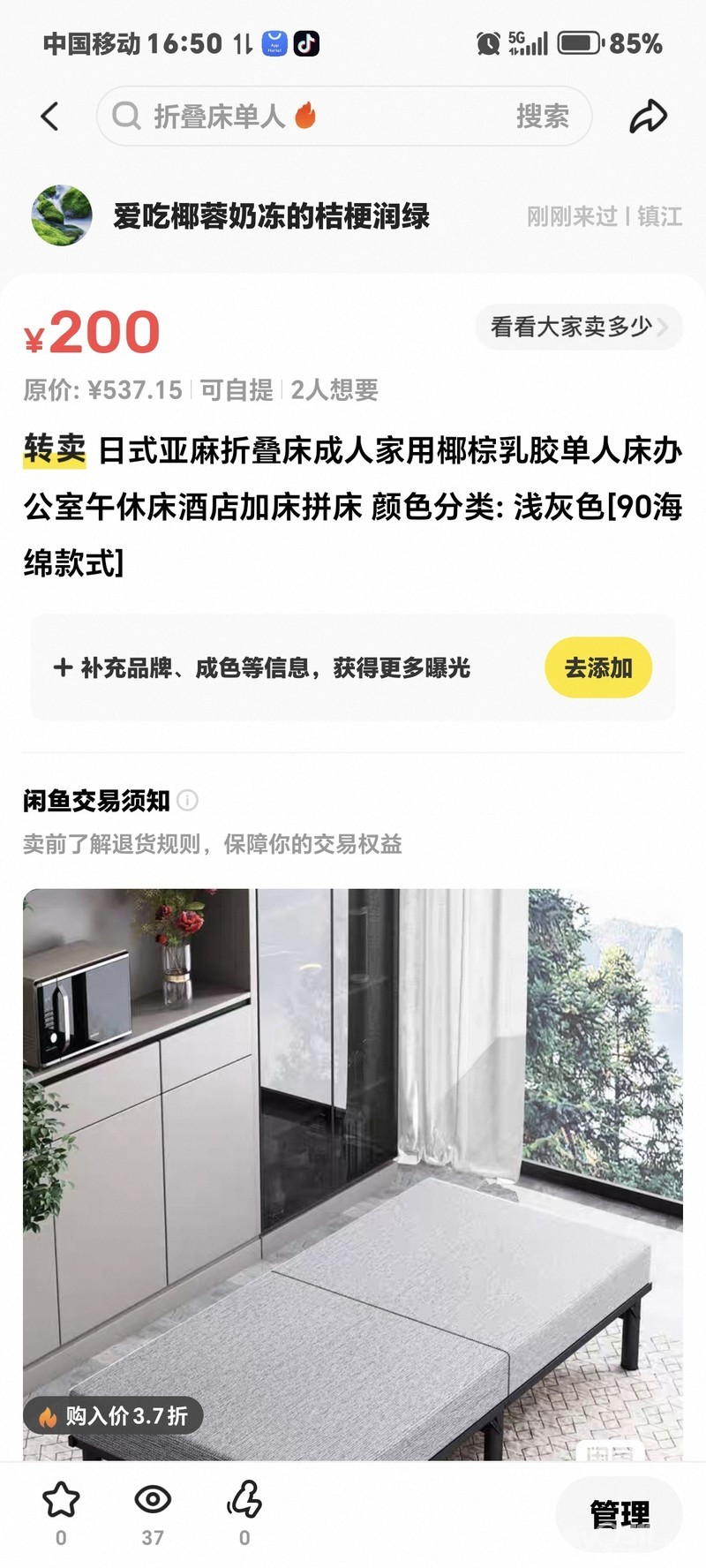Share this listing via the arrow icon
The height and width of the screenshot is (1568, 706).
649,116
